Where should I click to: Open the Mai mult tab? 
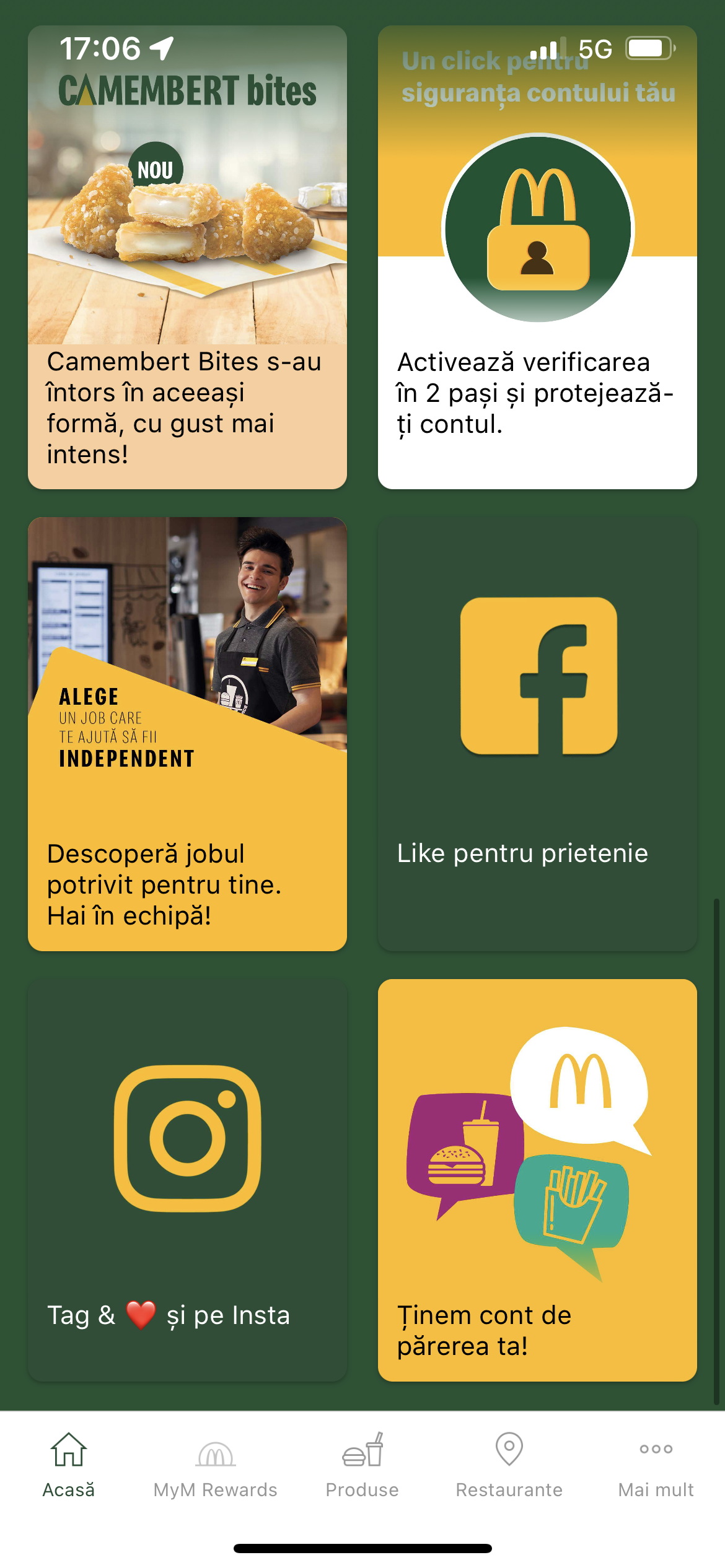coord(656,1465)
